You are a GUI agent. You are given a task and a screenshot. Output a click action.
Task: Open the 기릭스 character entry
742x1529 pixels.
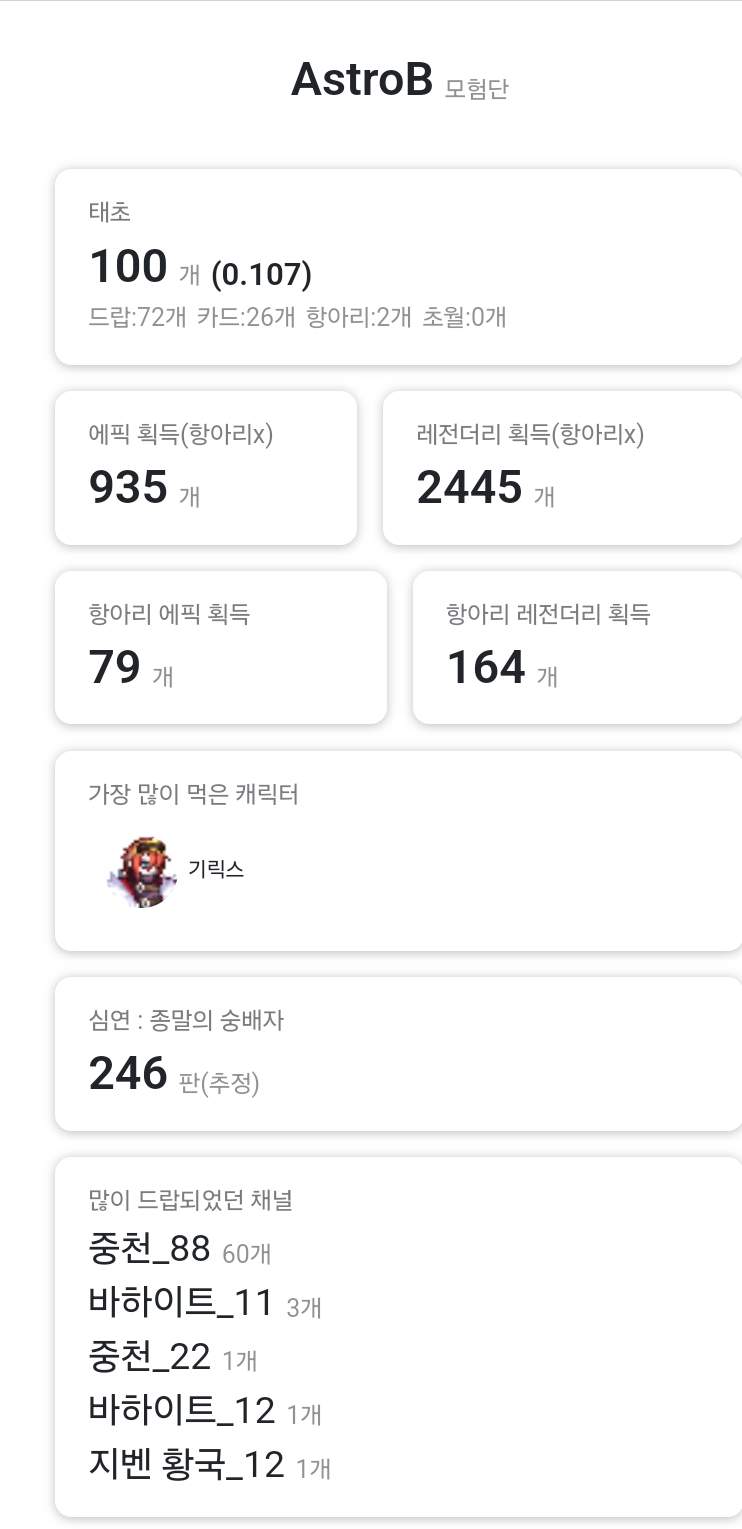click(x=175, y=870)
